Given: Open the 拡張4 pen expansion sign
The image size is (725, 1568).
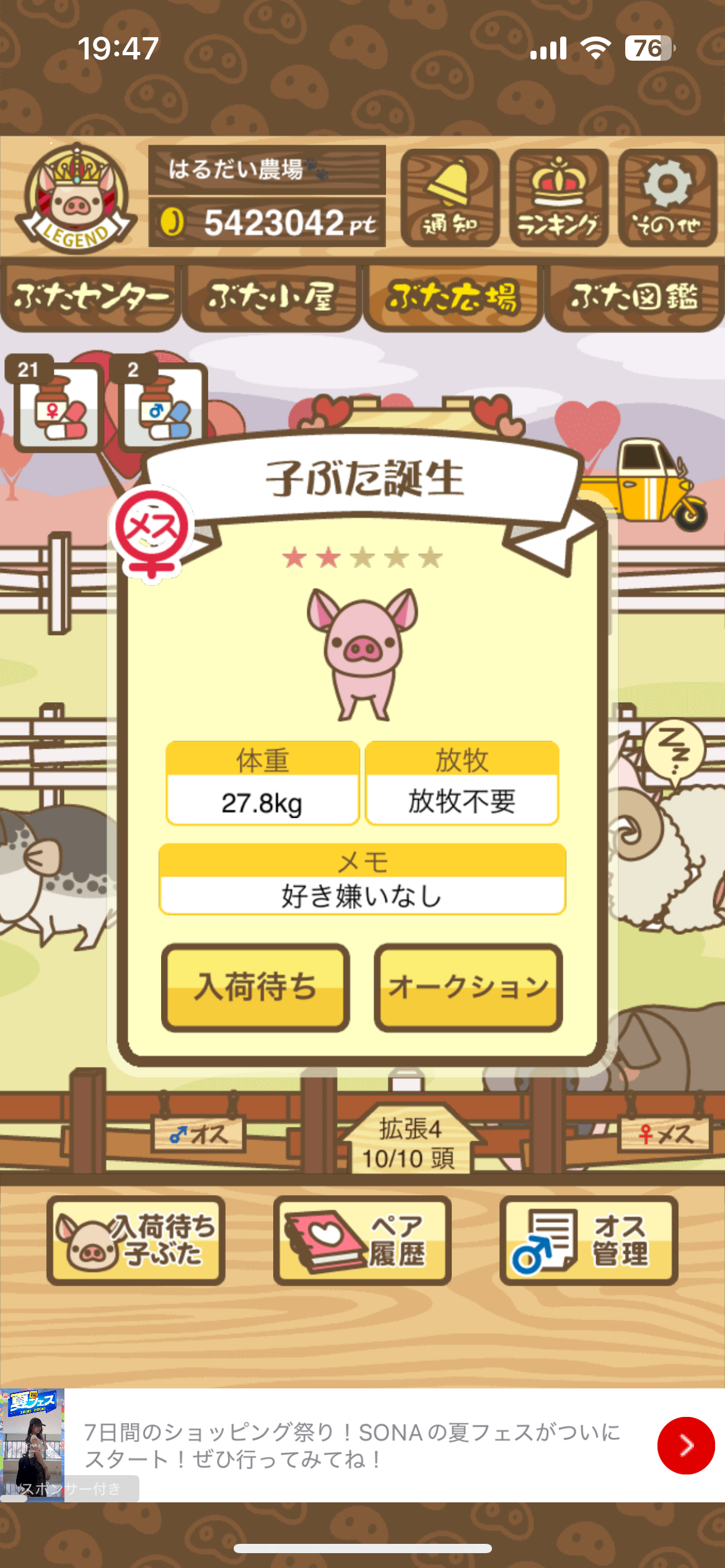Looking at the screenshot, I should coord(409,1143).
